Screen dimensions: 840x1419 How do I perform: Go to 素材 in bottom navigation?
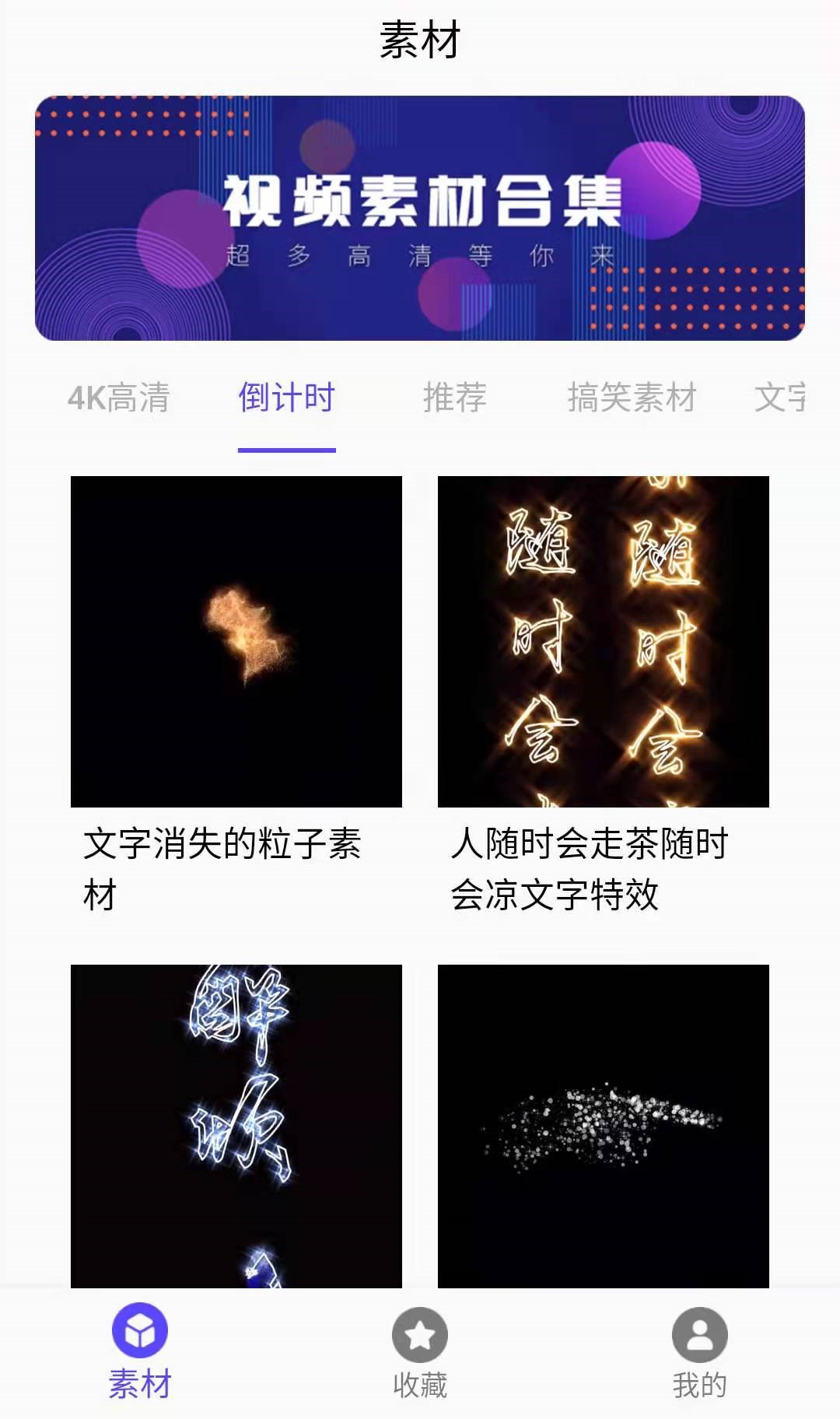[x=140, y=1352]
